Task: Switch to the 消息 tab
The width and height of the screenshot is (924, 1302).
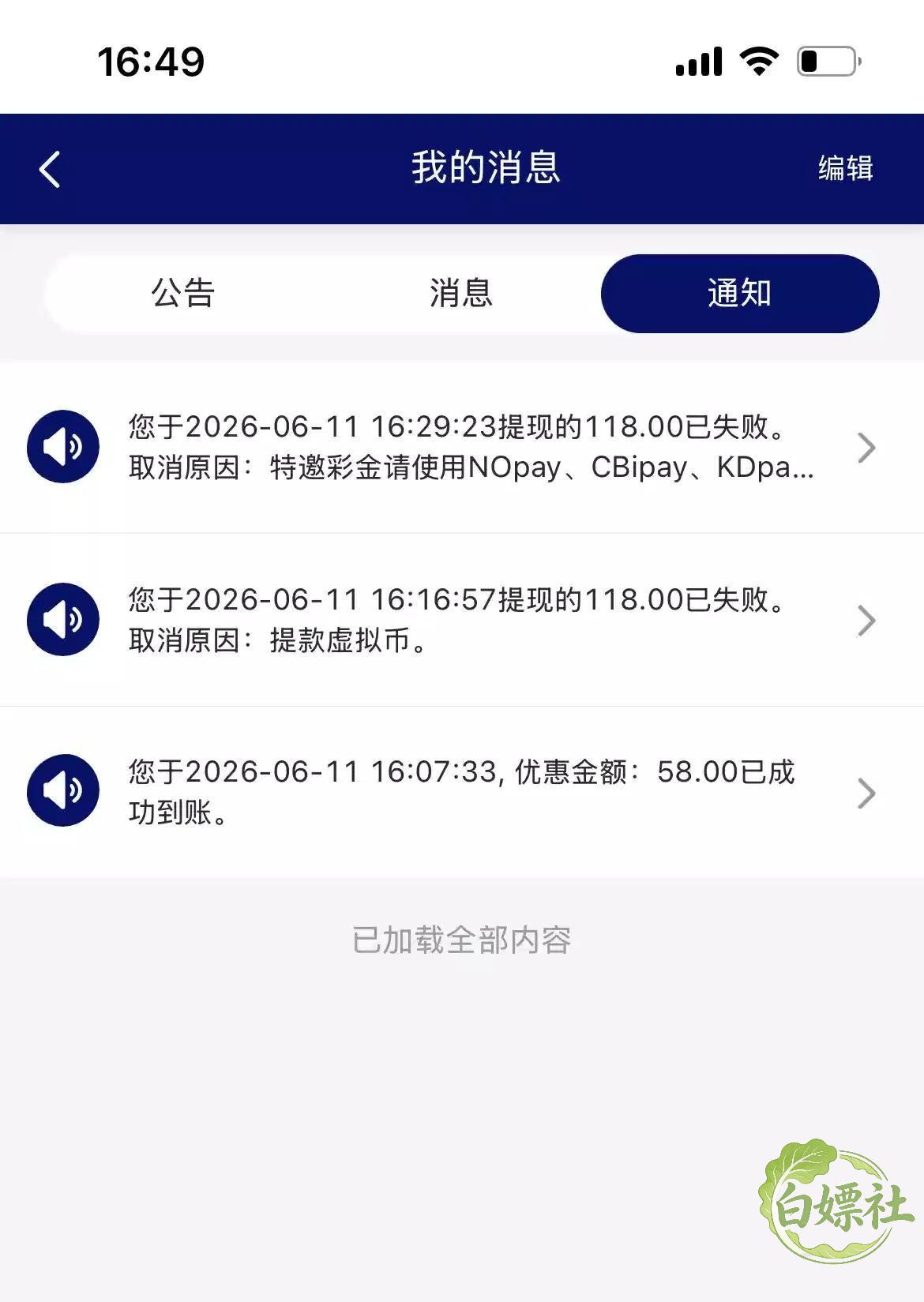Action: pyautogui.click(x=461, y=293)
